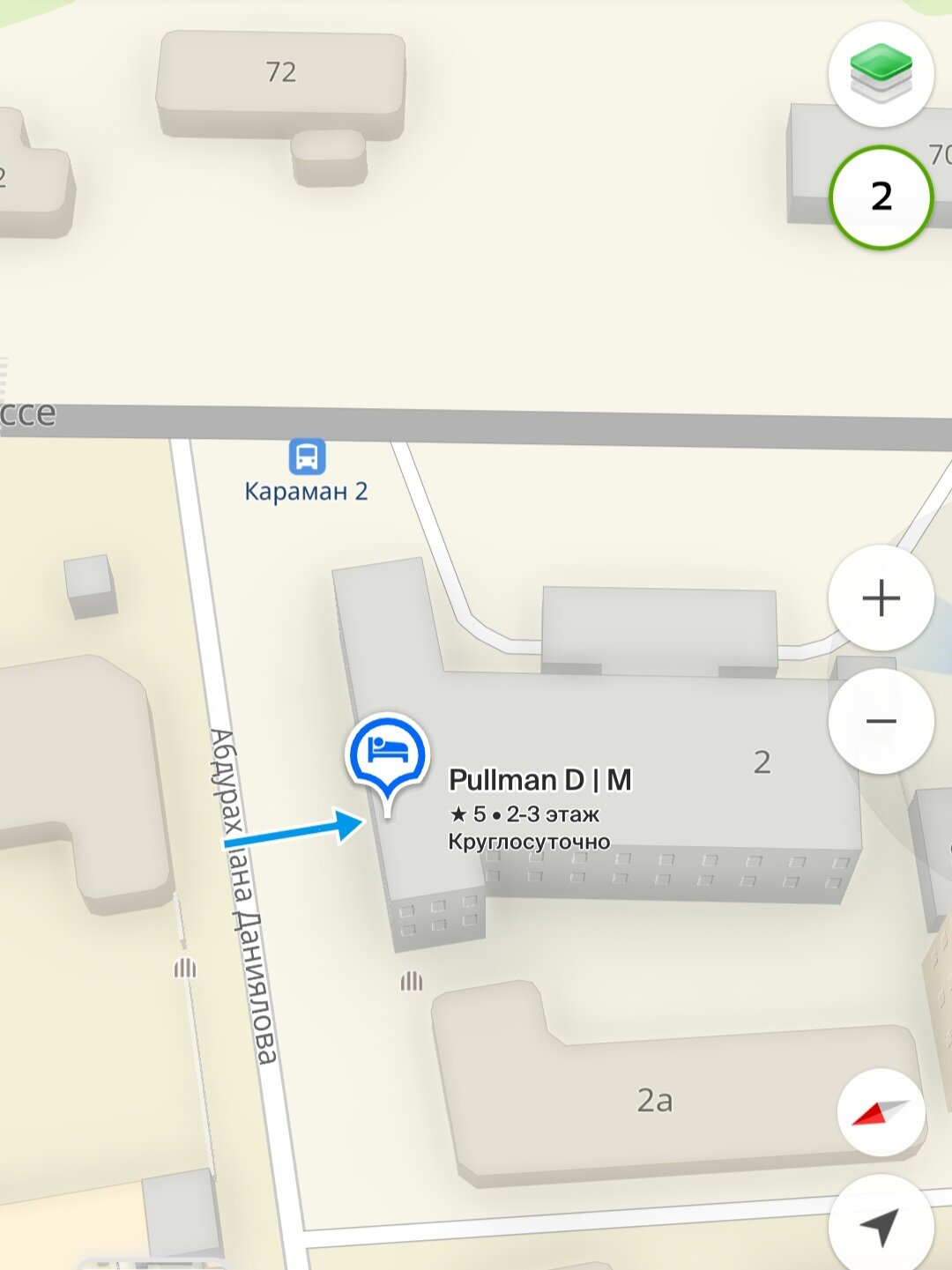Select the Караман 2 bus stop
Viewport: 952px width, 1270px height.
[307, 457]
